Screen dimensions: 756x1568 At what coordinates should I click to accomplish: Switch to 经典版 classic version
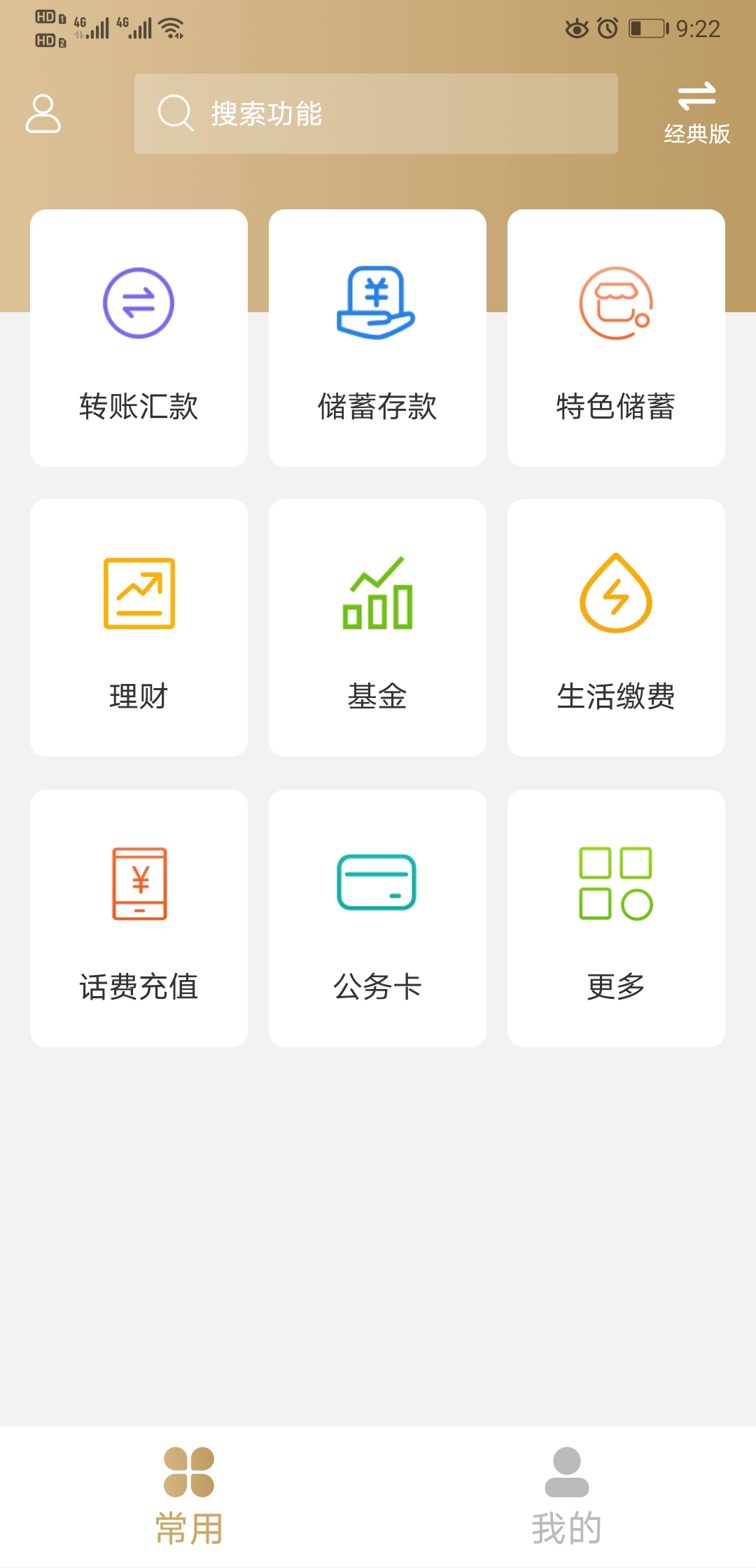point(698,112)
